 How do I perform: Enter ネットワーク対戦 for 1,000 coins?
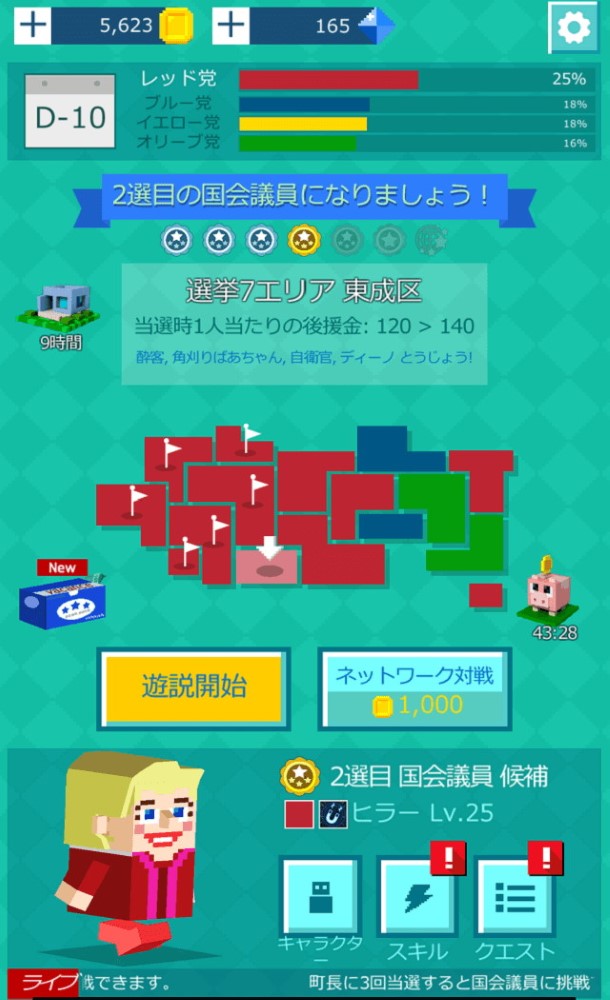[415, 689]
